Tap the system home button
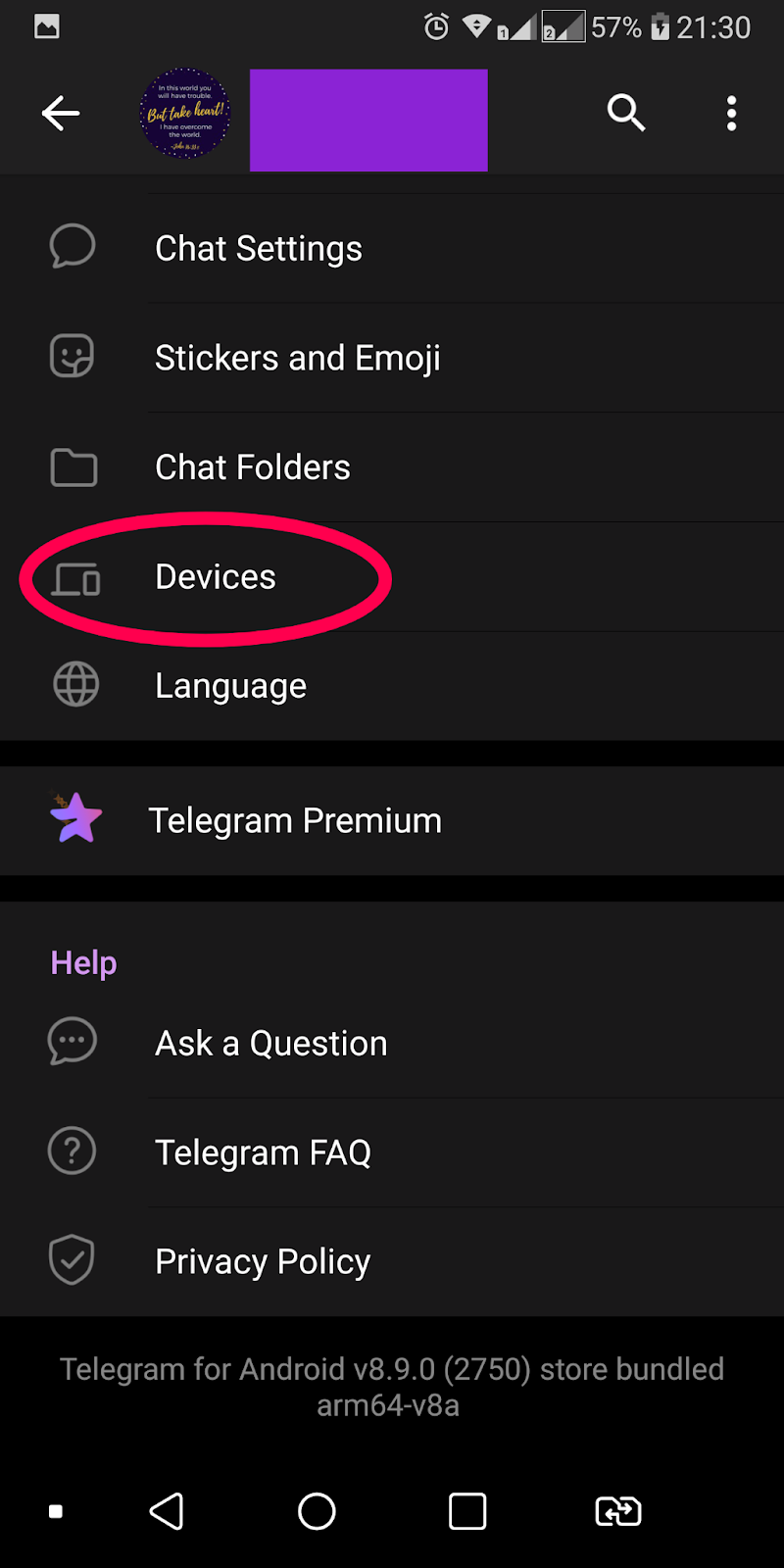The image size is (784, 1568). (317, 1511)
